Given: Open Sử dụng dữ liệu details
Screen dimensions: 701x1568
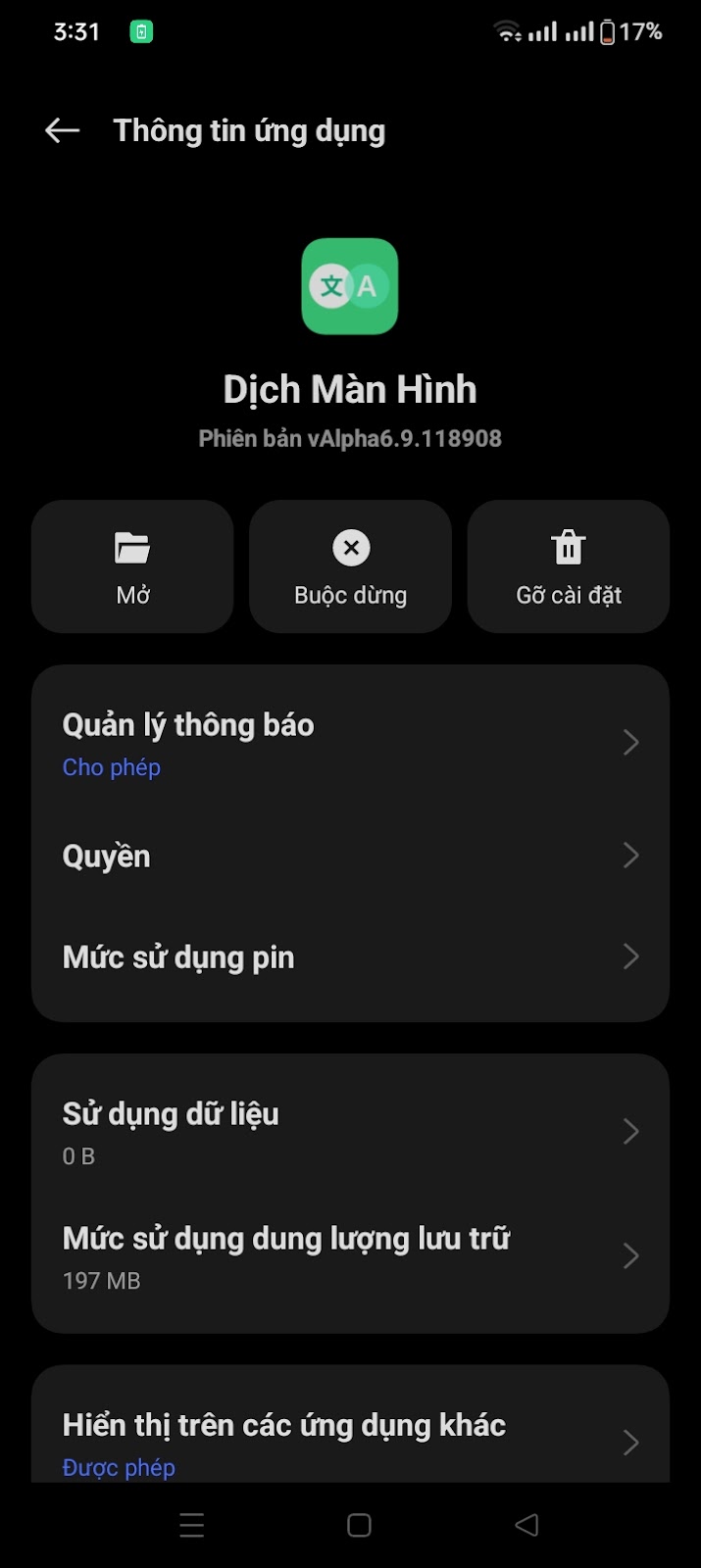Looking at the screenshot, I should (x=350, y=1131).
